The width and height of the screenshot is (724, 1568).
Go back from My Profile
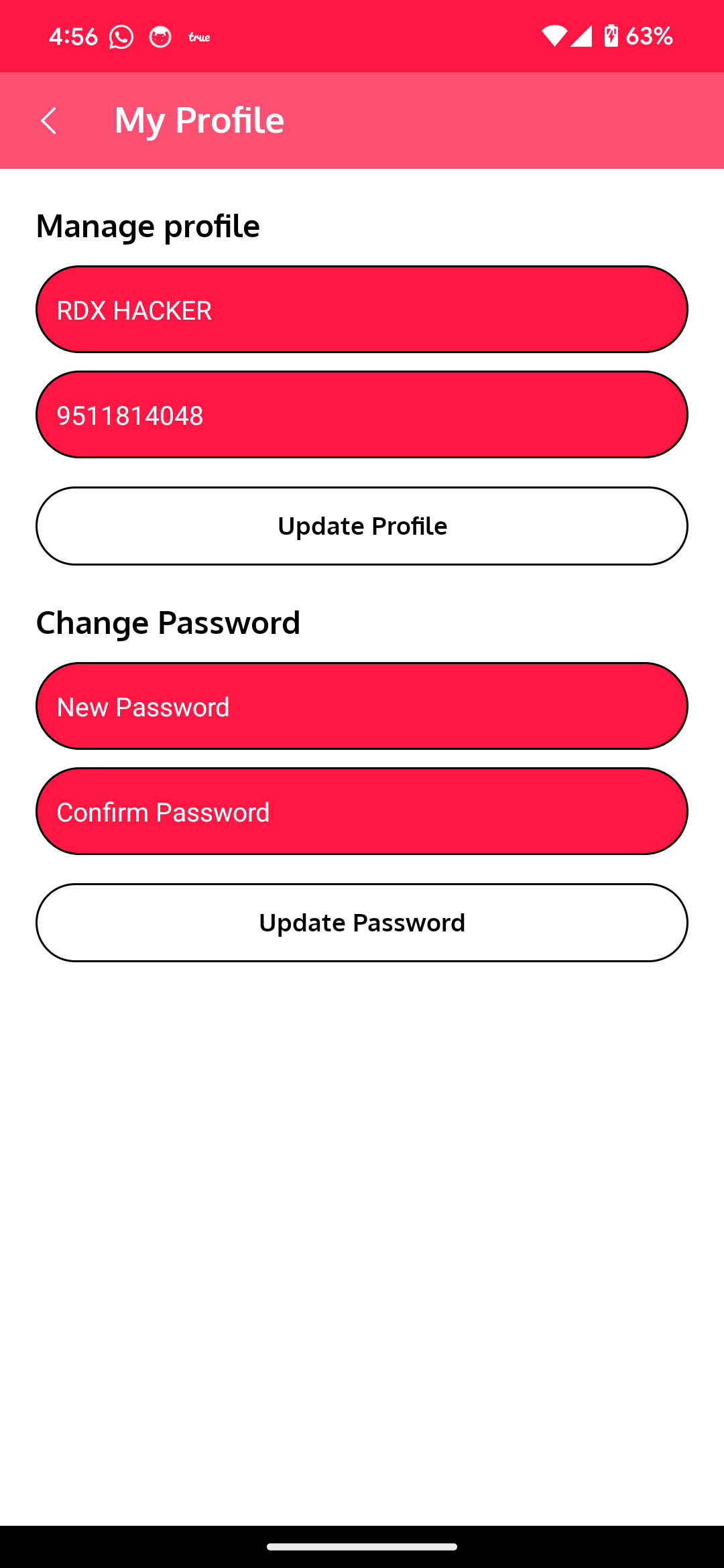pos(48,121)
